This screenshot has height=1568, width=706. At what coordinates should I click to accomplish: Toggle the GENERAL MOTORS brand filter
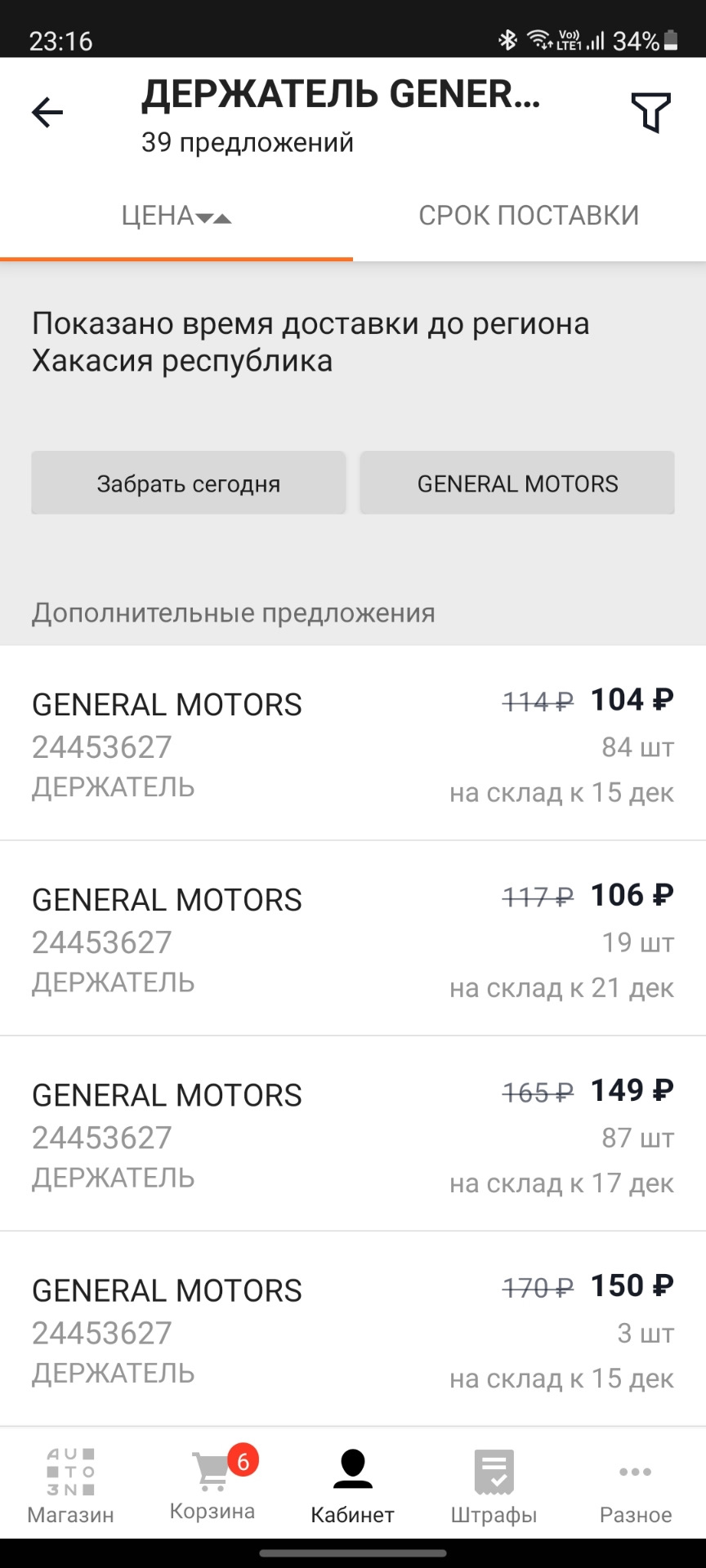(517, 483)
